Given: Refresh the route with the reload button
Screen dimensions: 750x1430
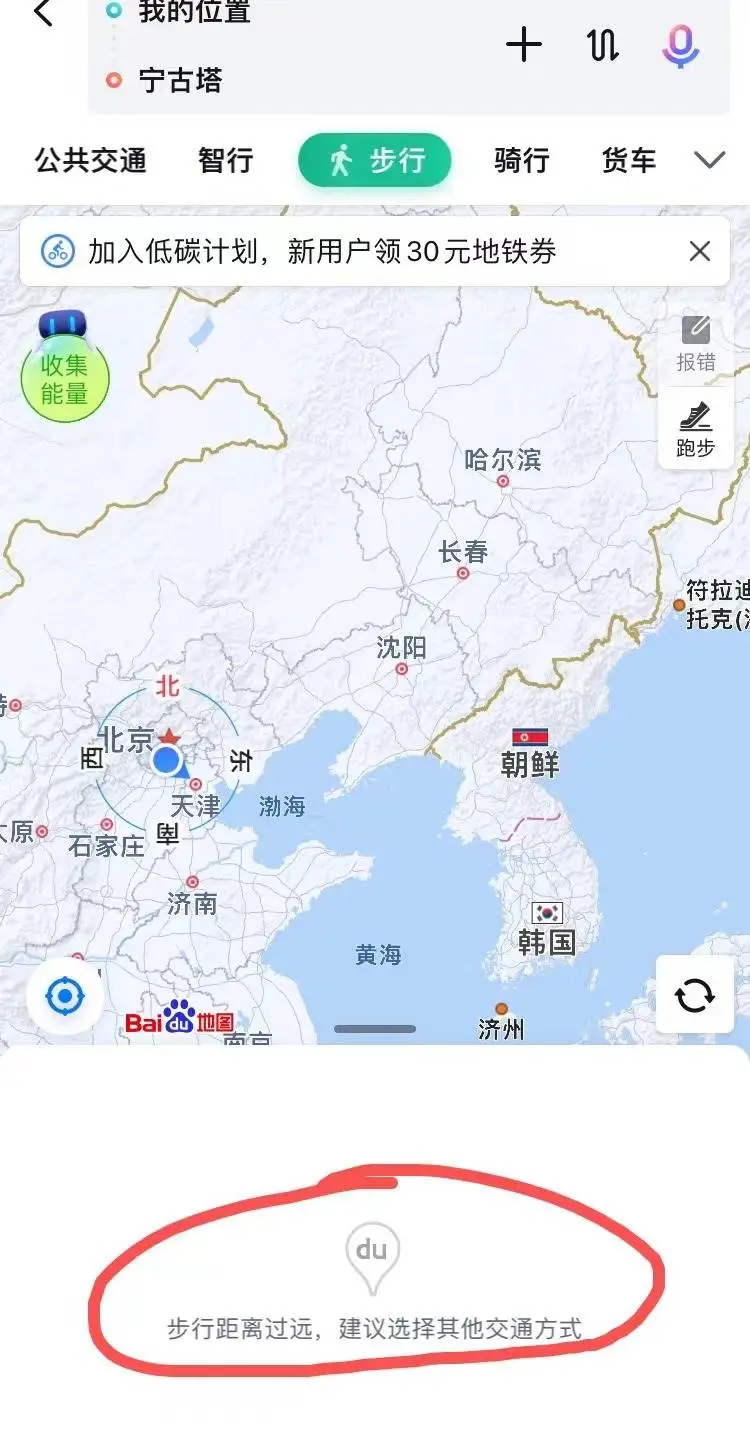Looking at the screenshot, I should pyautogui.click(x=695, y=994).
